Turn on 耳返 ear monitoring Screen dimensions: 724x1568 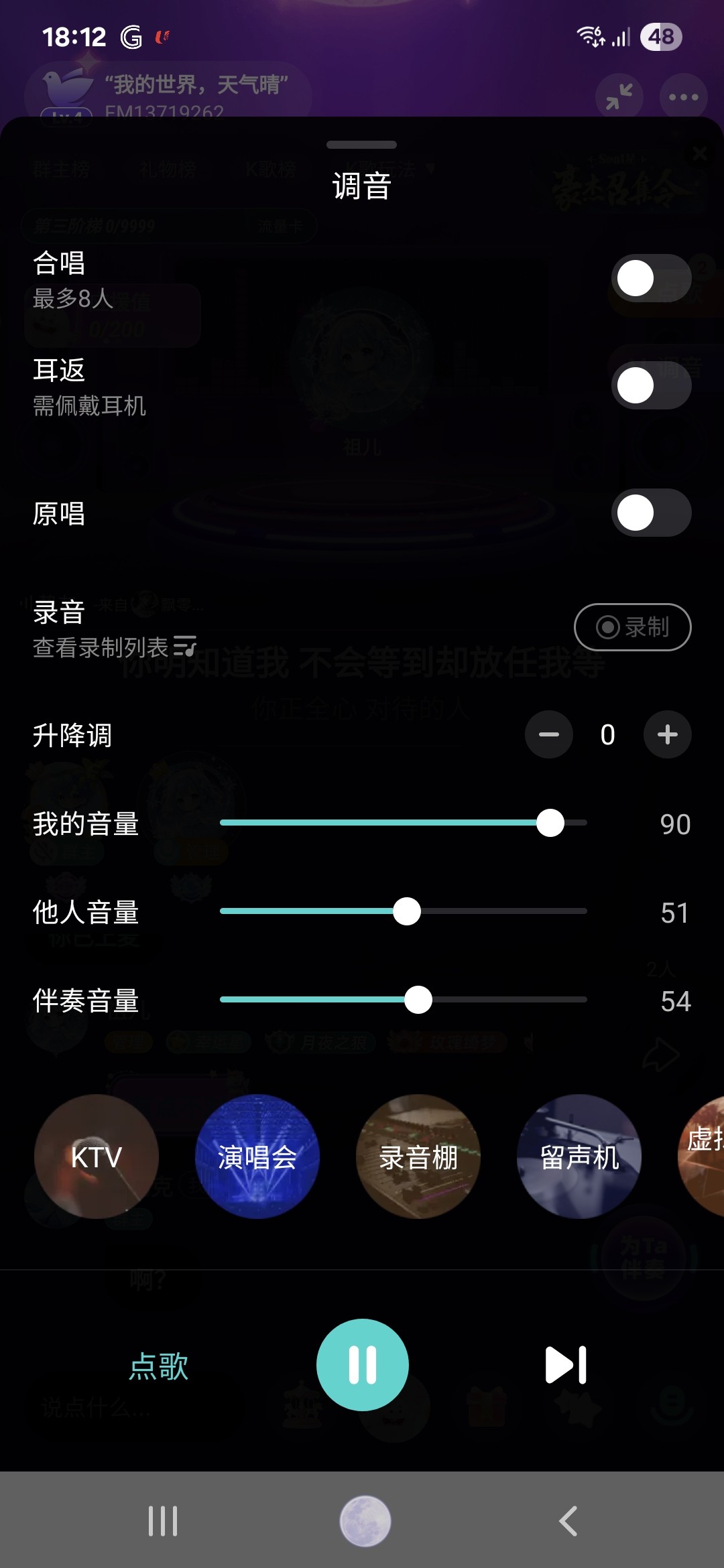click(651, 385)
